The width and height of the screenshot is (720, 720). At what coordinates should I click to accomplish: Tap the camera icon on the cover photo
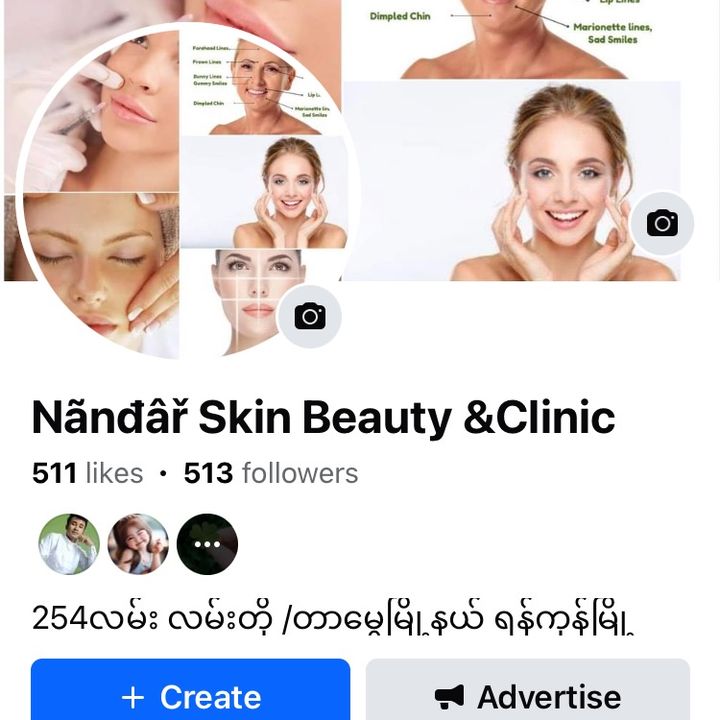[662, 223]
